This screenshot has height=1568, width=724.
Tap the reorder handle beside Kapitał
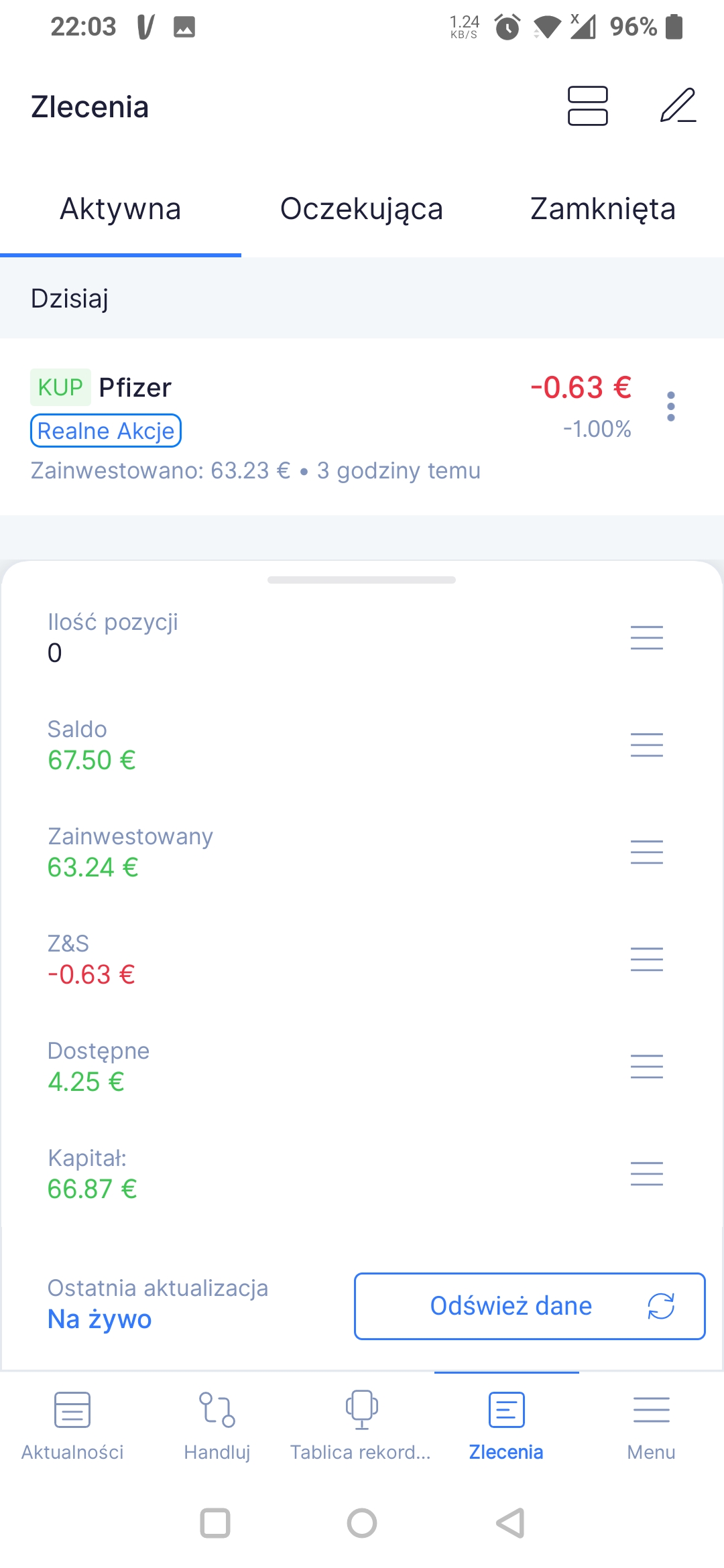(647, 1173)
